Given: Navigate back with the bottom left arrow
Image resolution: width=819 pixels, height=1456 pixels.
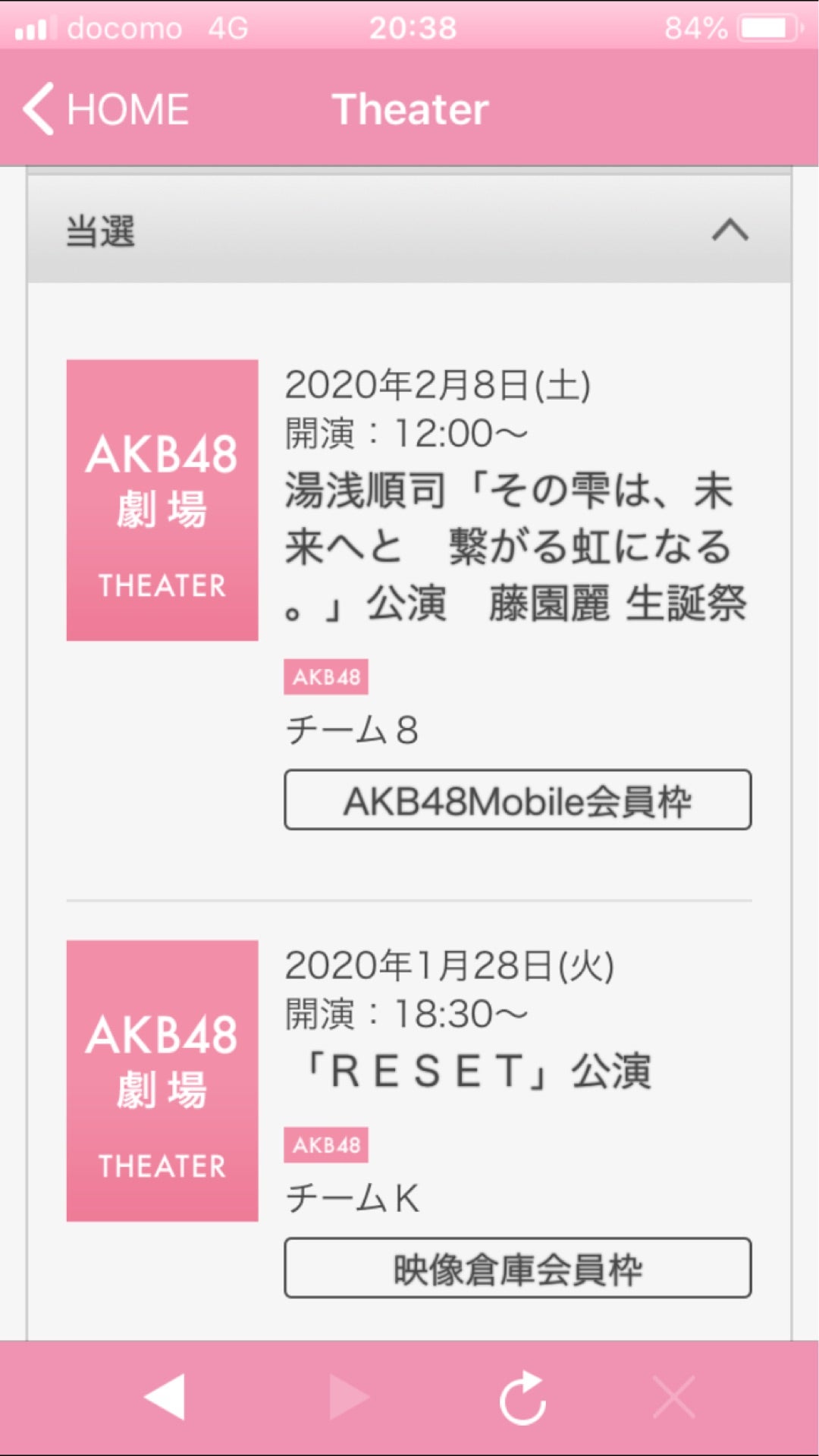Looking at the screenshot, I should [165, 1396].
